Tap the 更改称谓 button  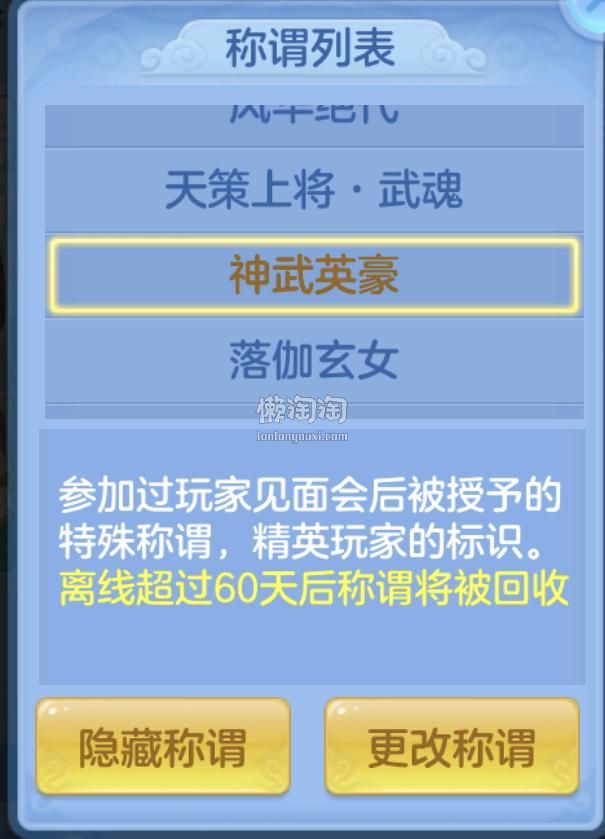point(451,747)
